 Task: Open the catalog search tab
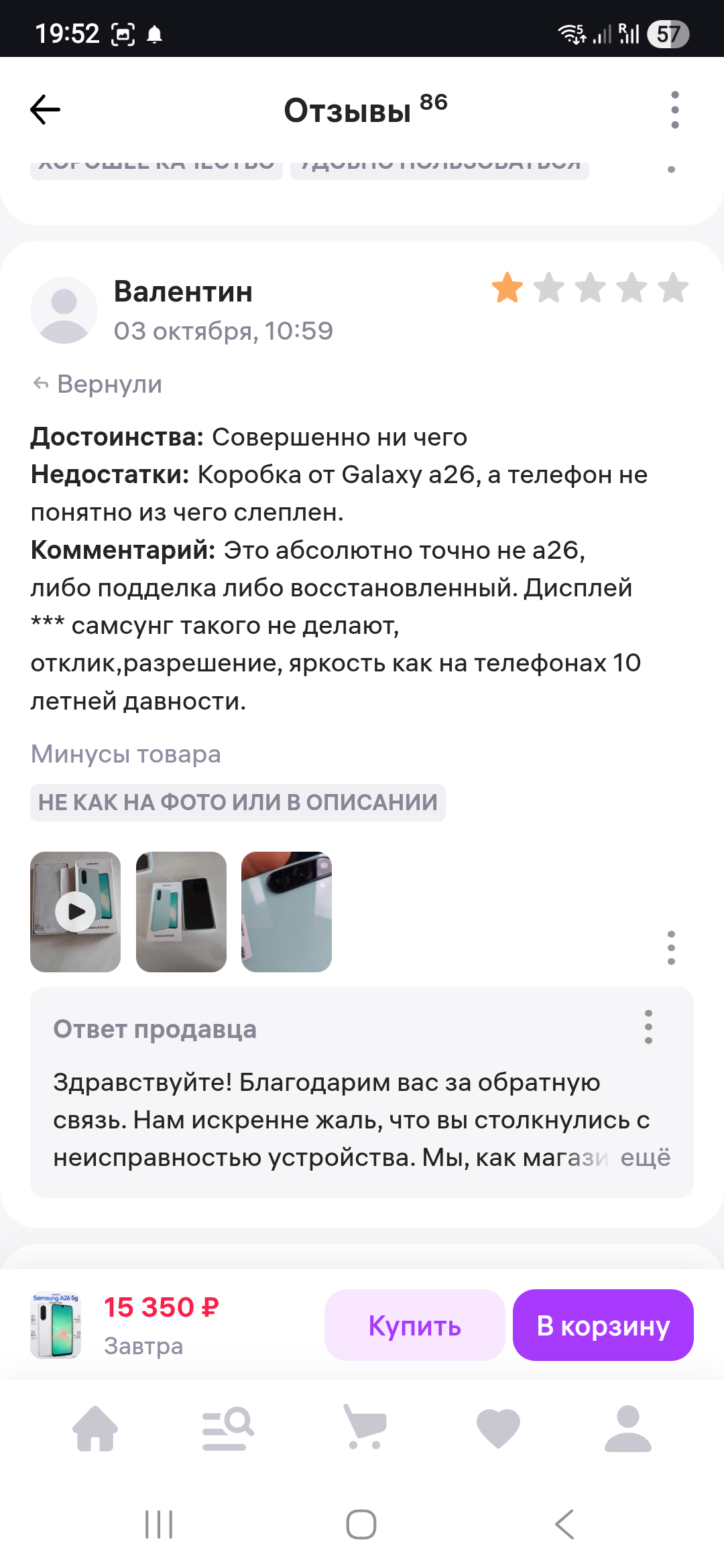point(228,1429)
